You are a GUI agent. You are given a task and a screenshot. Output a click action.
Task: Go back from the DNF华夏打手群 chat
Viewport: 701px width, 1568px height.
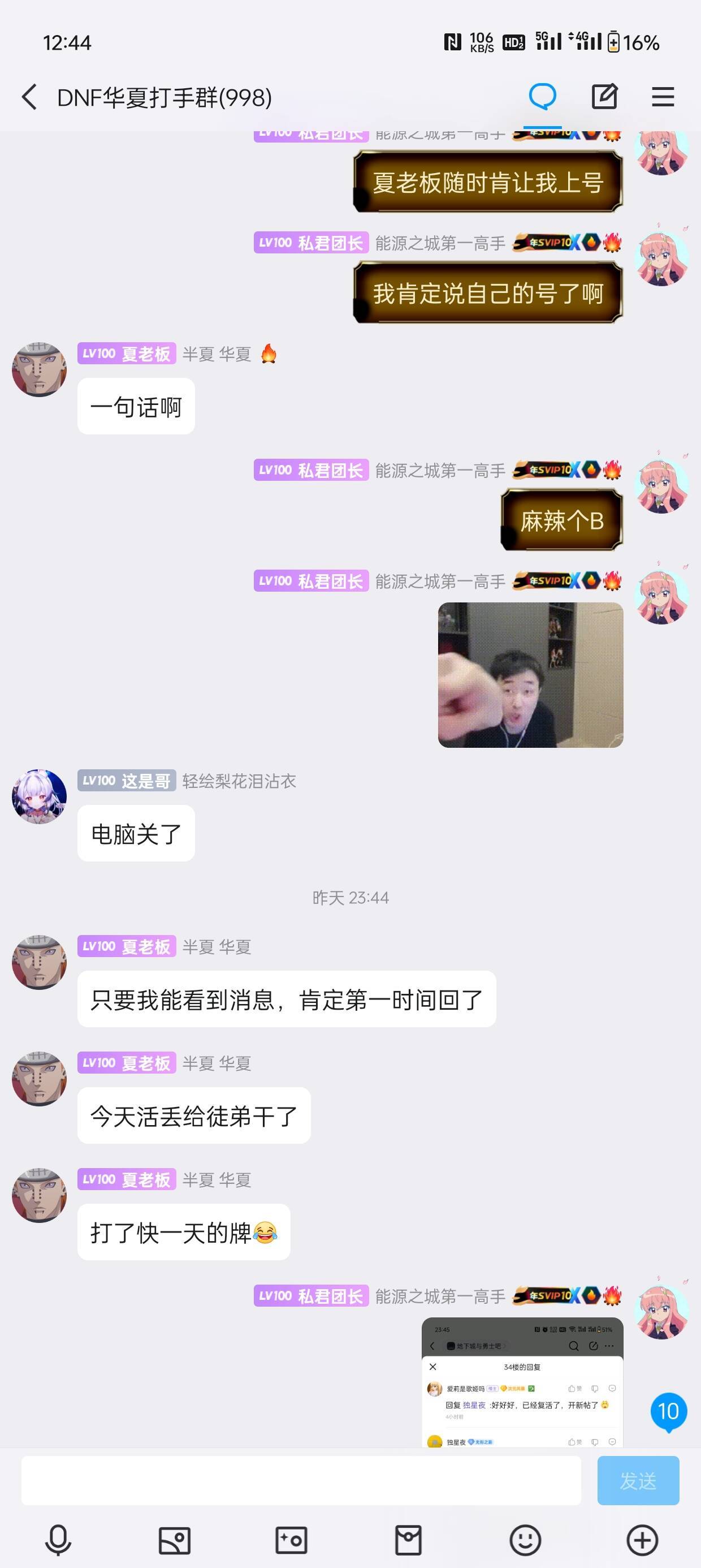pos(29,97)
